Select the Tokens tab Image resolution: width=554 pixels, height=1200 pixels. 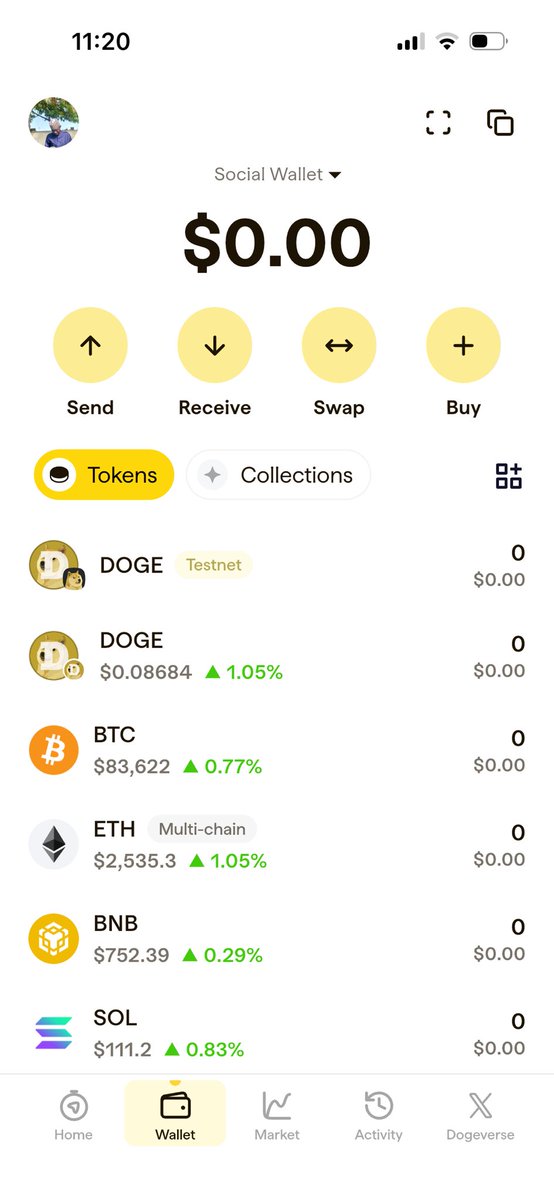(104, 475)
